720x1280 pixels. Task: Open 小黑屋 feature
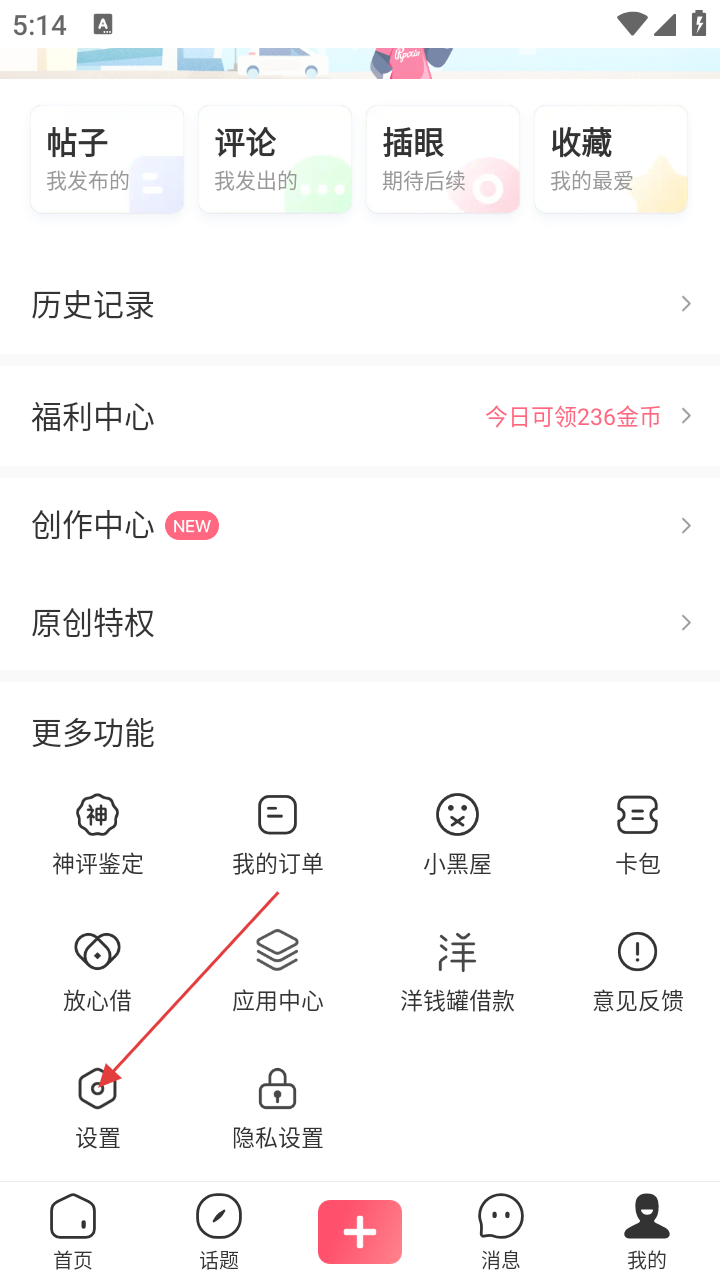[458, 833]
